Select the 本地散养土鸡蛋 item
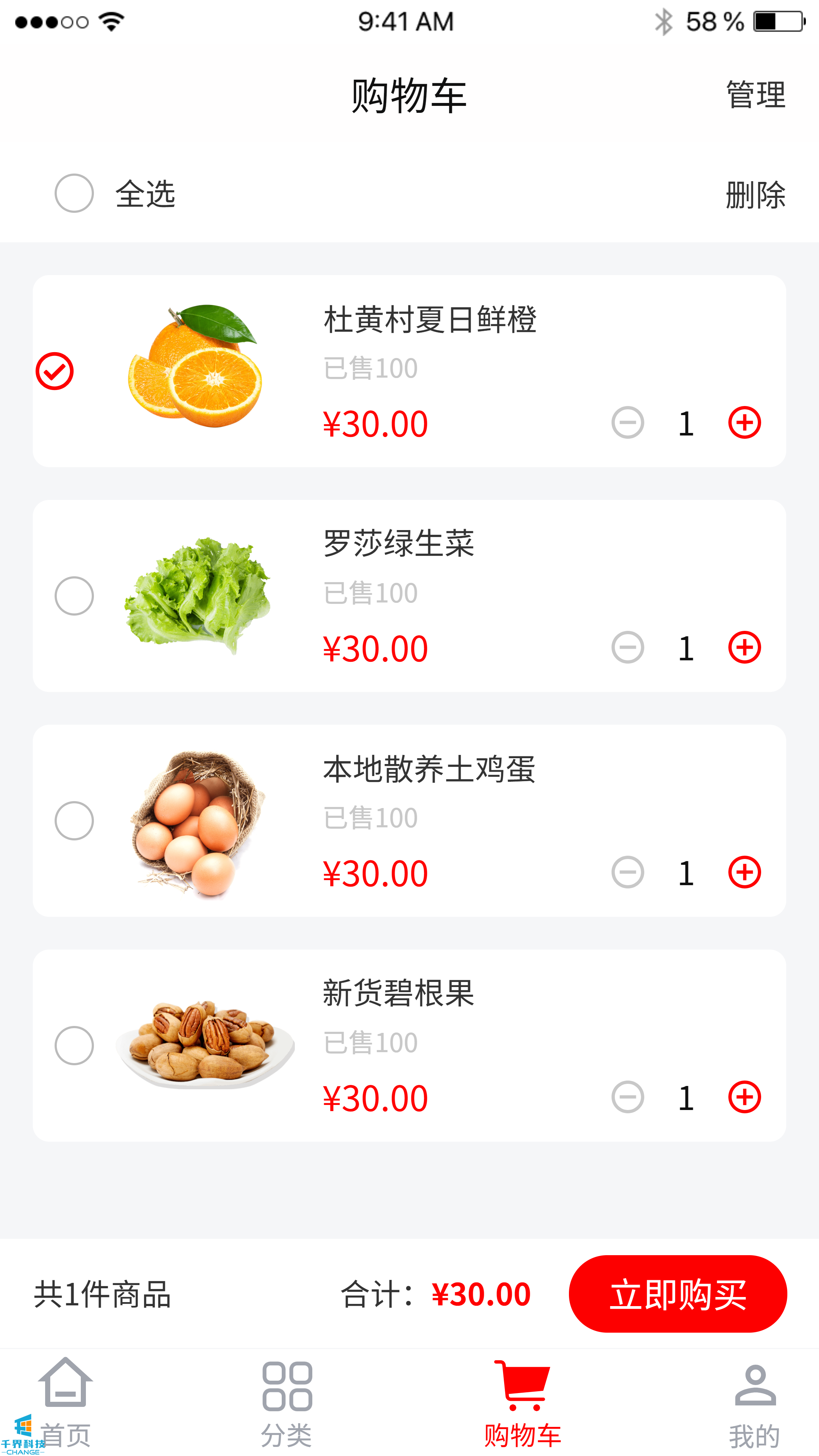The height and width of the screenshot is (1456, 819). [x=74, y=821]
